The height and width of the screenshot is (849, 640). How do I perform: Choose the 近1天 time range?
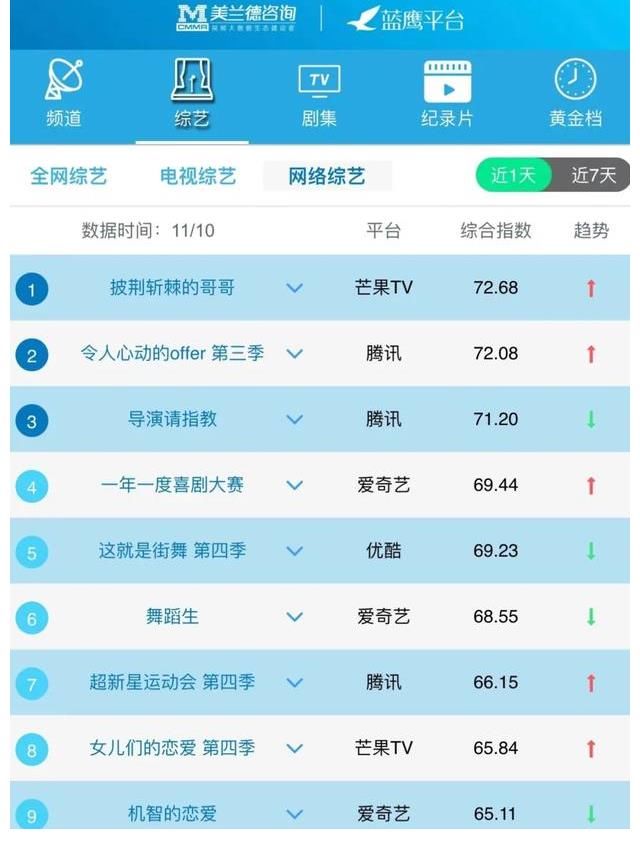(513, 176)
